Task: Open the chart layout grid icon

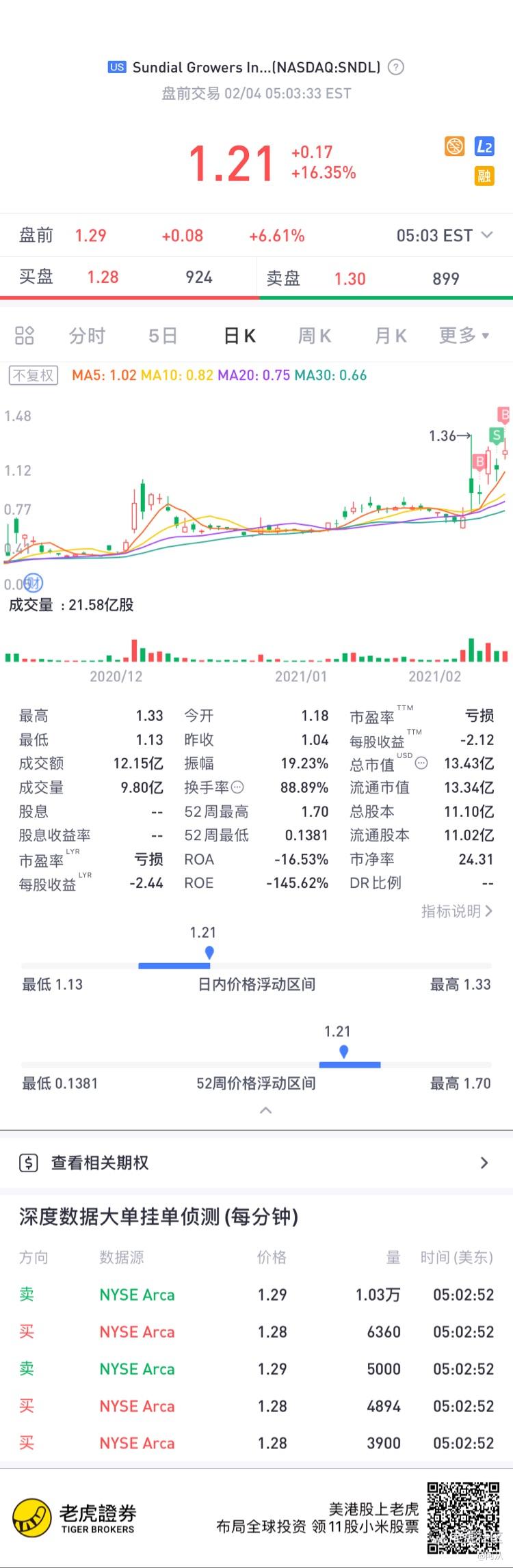Action: tap(25, 336)
